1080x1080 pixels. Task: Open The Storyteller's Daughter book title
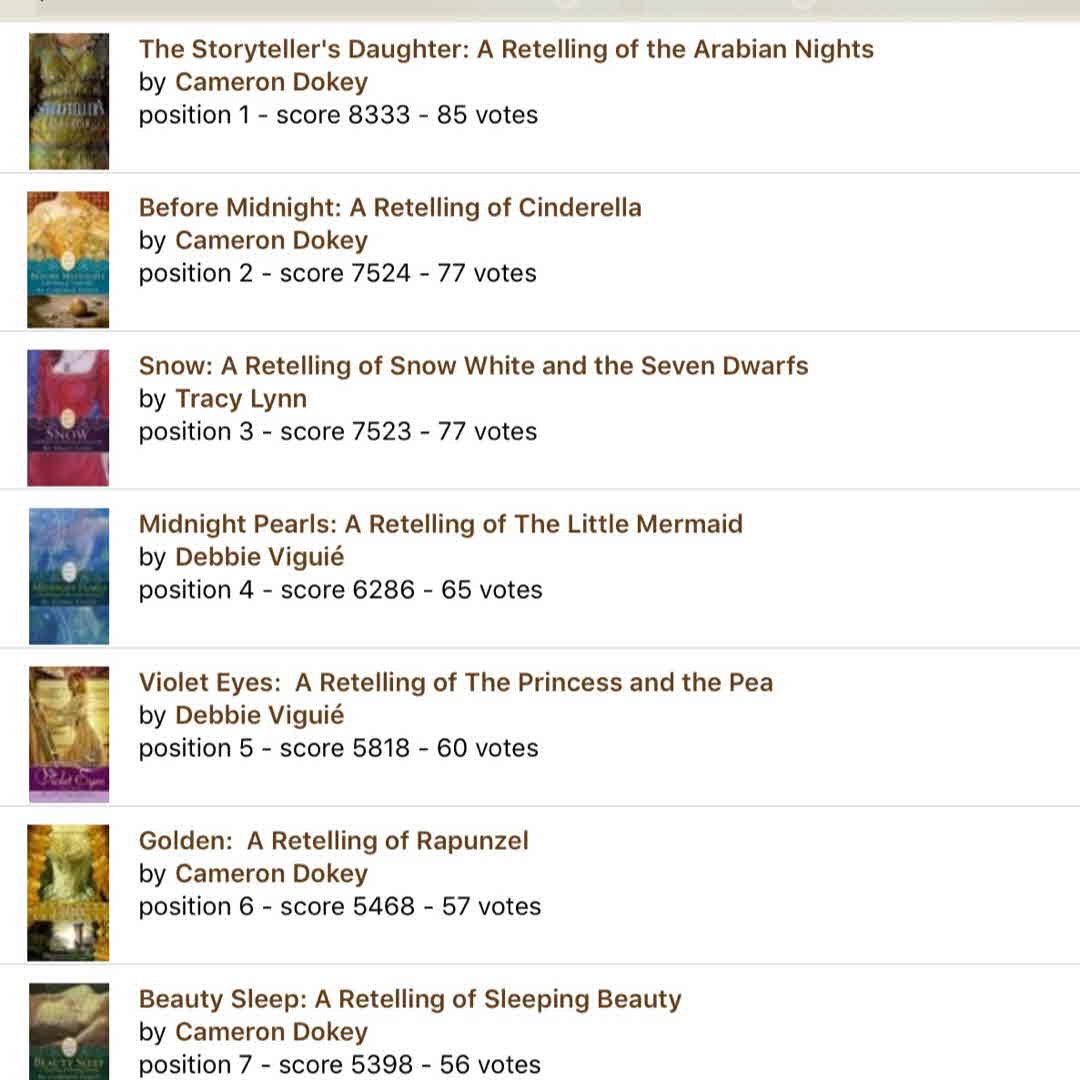[x=506, y=50]
